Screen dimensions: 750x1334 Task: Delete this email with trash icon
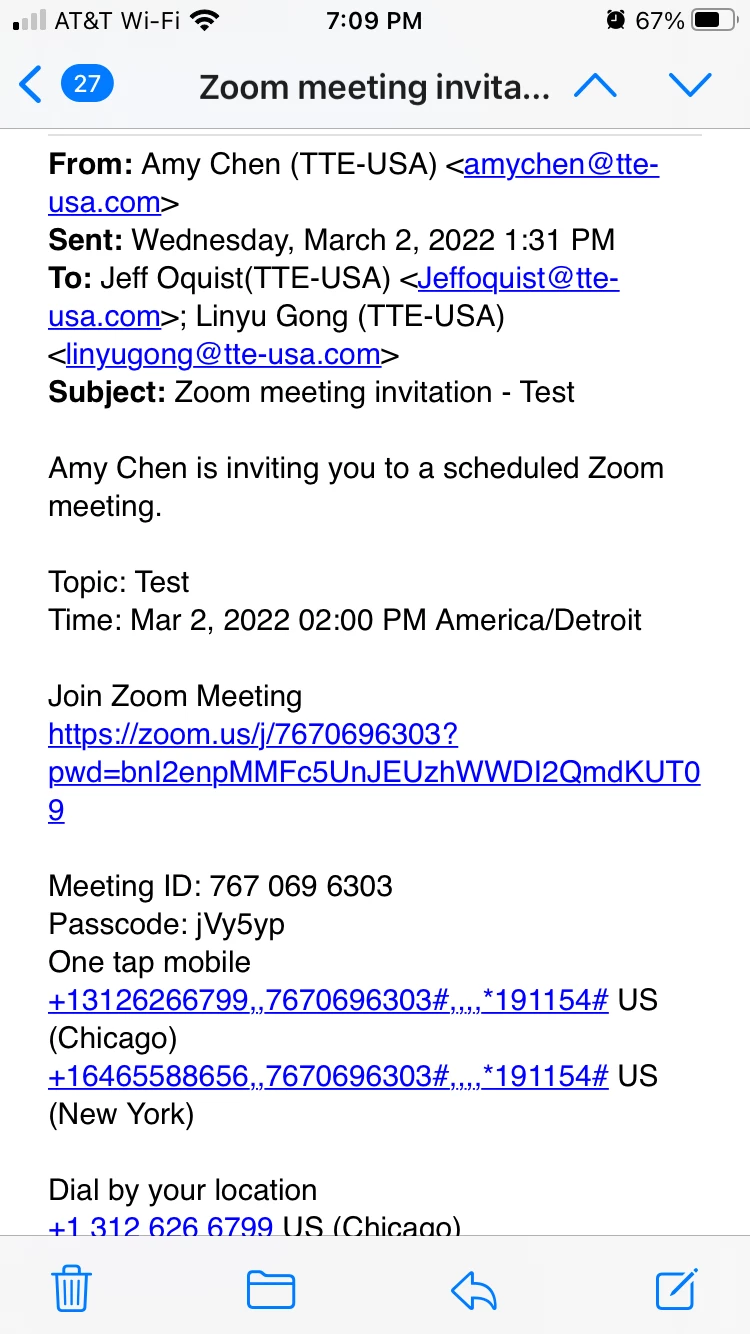71,1289
